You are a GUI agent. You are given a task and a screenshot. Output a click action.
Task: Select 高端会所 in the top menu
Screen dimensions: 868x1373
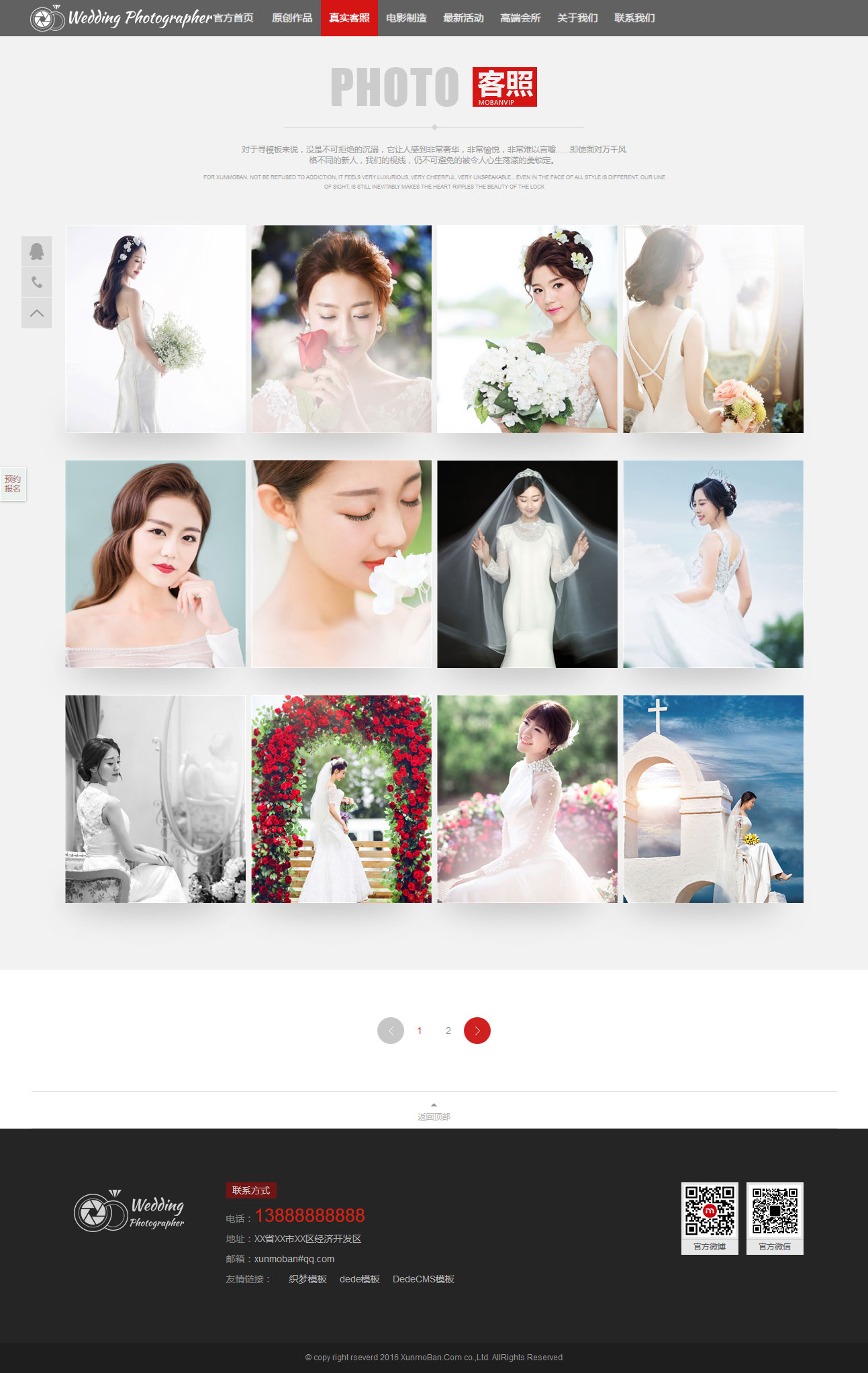point(520,18)
